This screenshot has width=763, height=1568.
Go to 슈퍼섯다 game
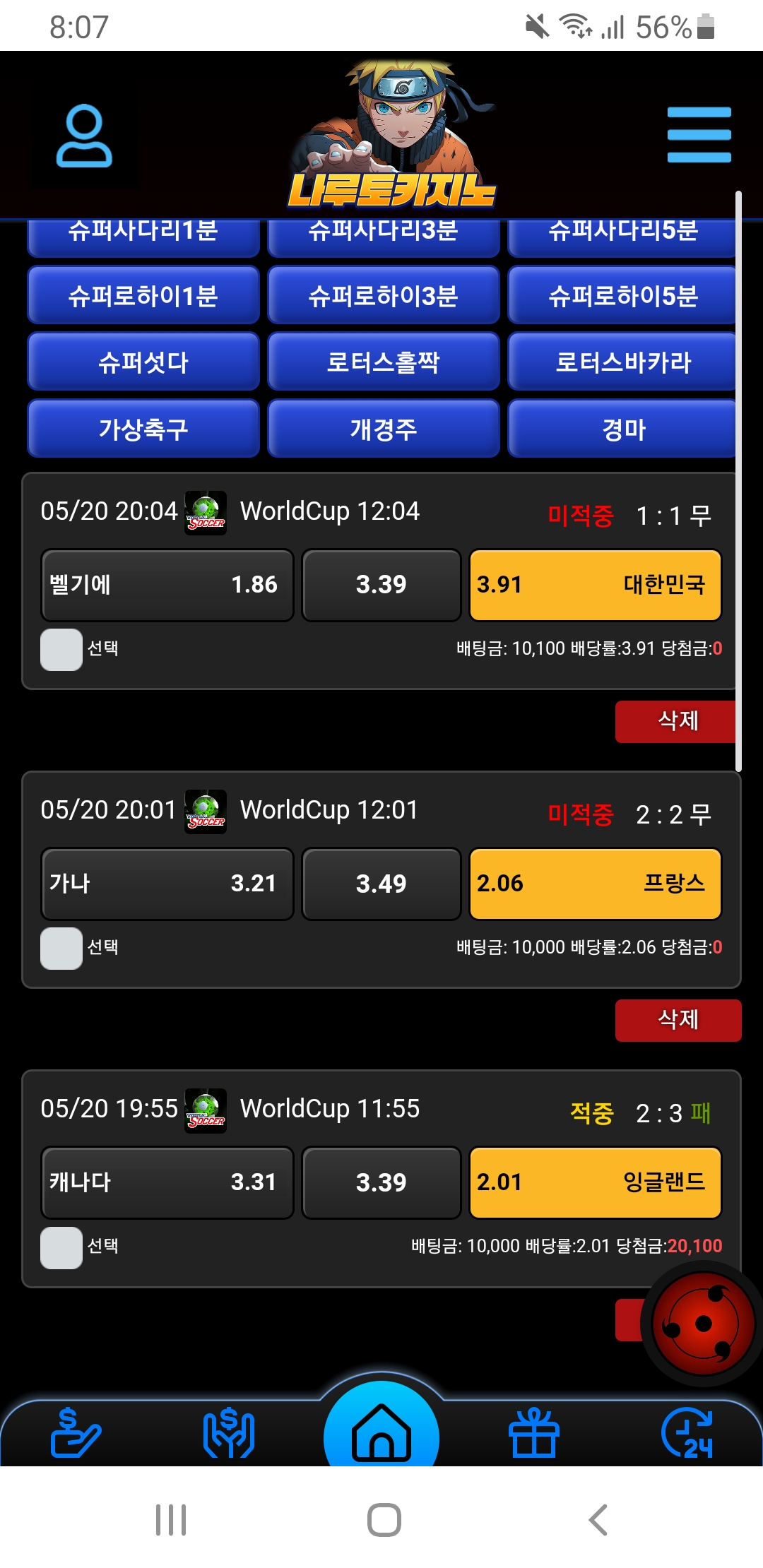143,362
